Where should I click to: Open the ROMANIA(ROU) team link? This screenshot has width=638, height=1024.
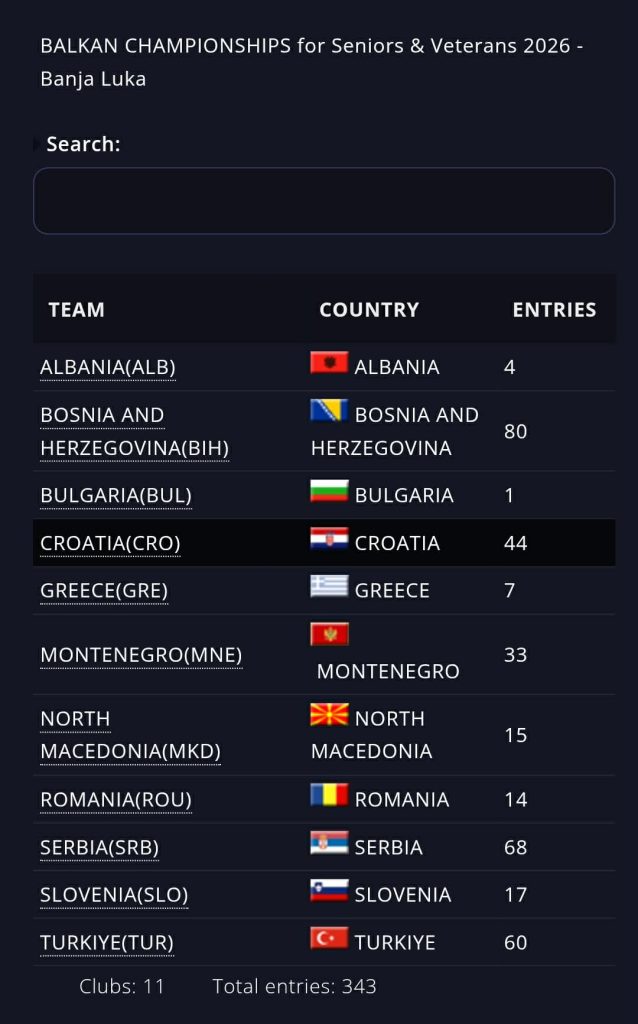pyautogui.click(x=116, y=799)
